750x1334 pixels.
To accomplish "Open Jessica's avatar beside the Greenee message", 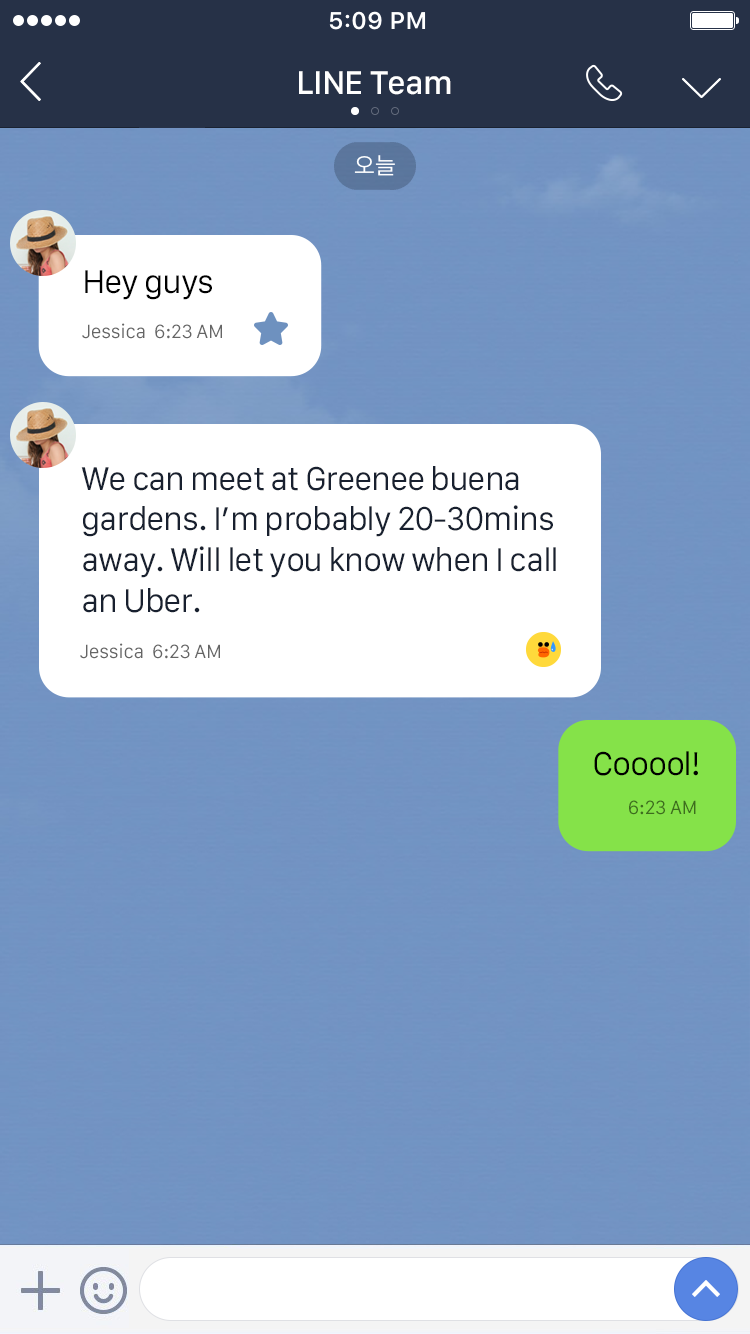I will [43, 435].
